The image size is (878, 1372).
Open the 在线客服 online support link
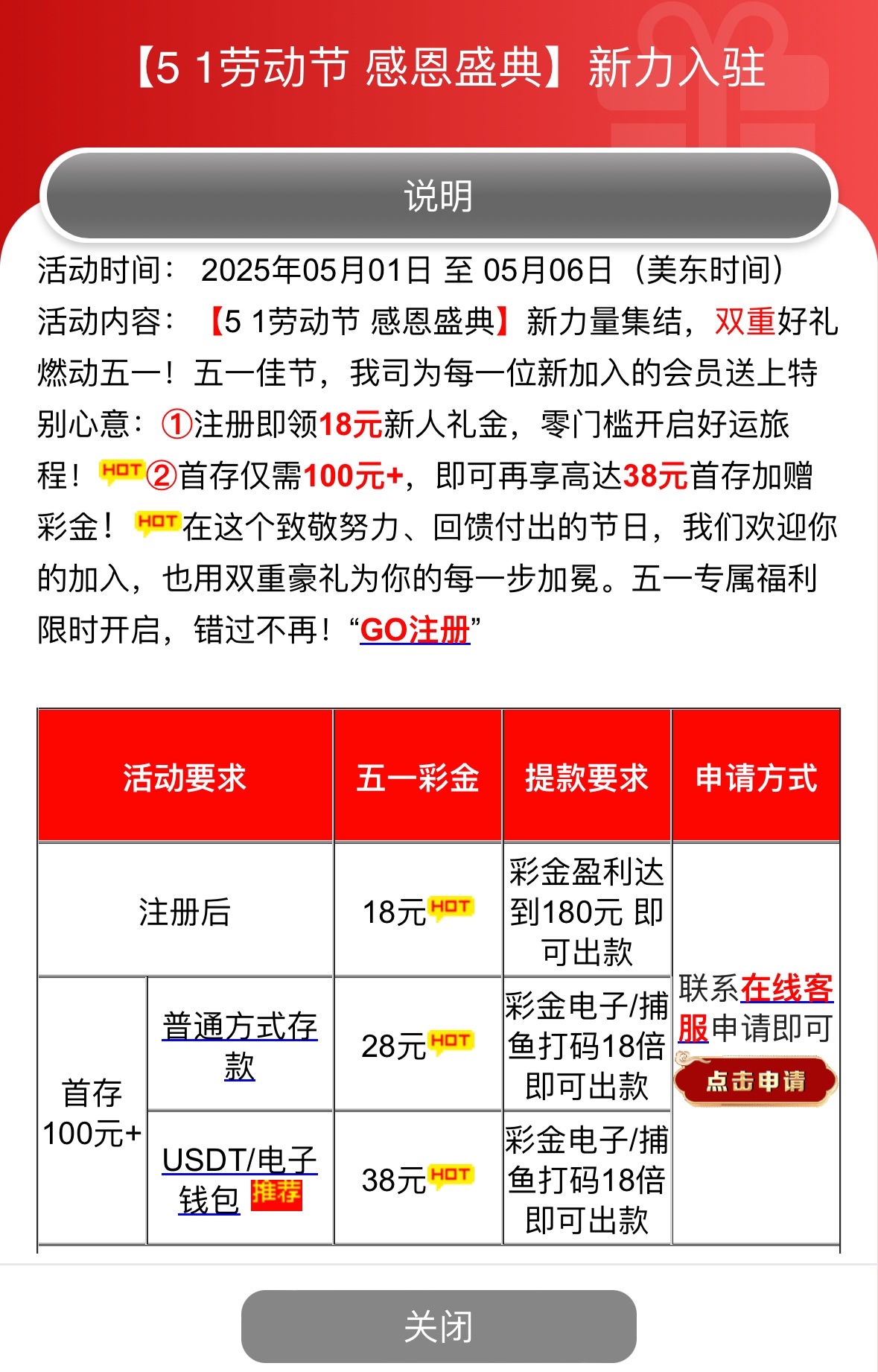(x=785, y=989)
